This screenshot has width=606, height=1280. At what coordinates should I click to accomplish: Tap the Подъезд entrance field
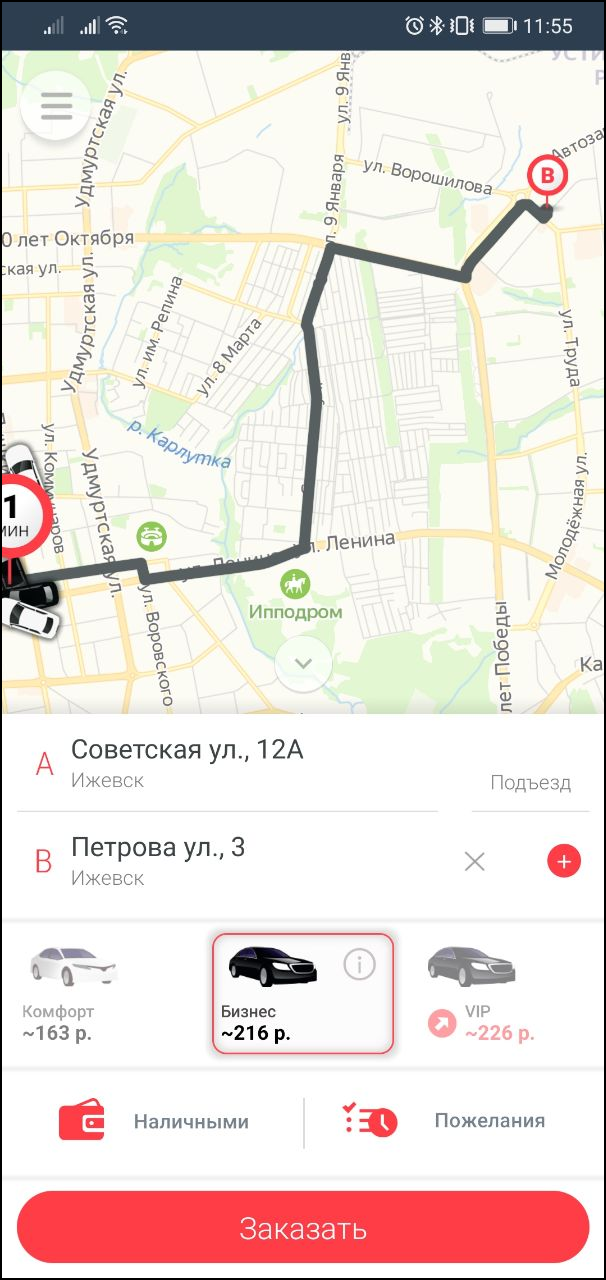(530, 782)
